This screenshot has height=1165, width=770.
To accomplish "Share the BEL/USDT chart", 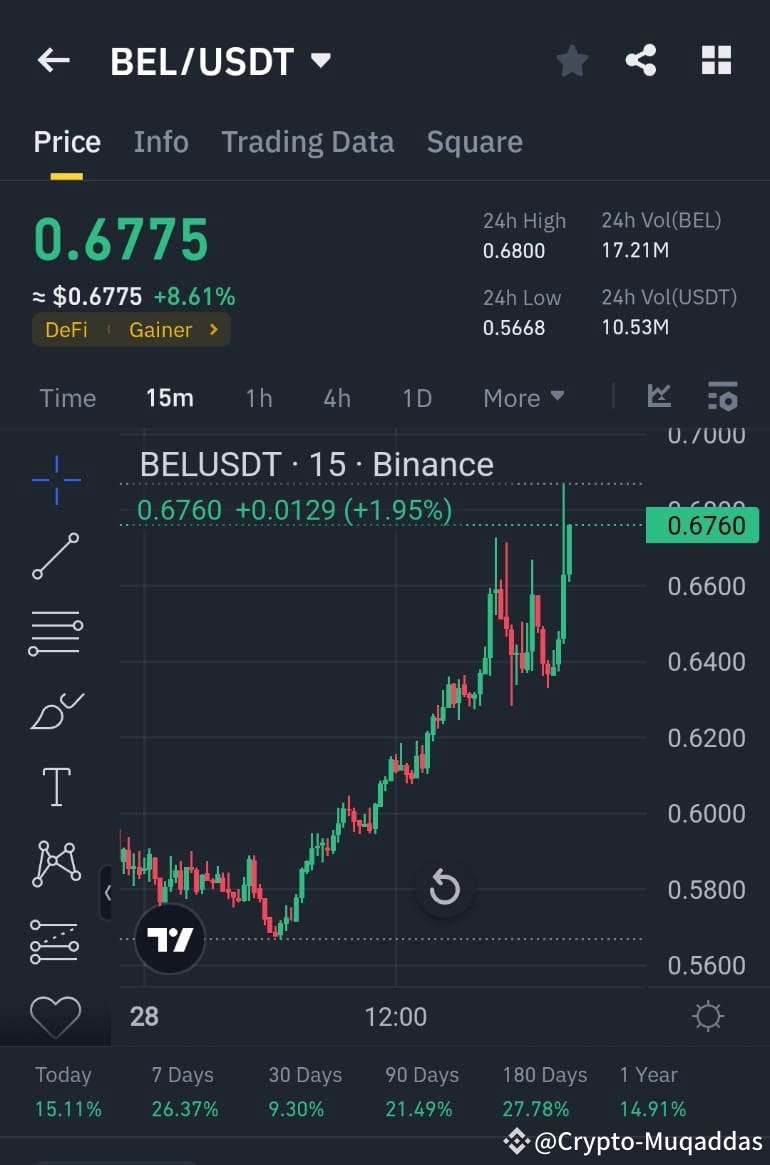I will pyautogui.click(x=641, y=60).
